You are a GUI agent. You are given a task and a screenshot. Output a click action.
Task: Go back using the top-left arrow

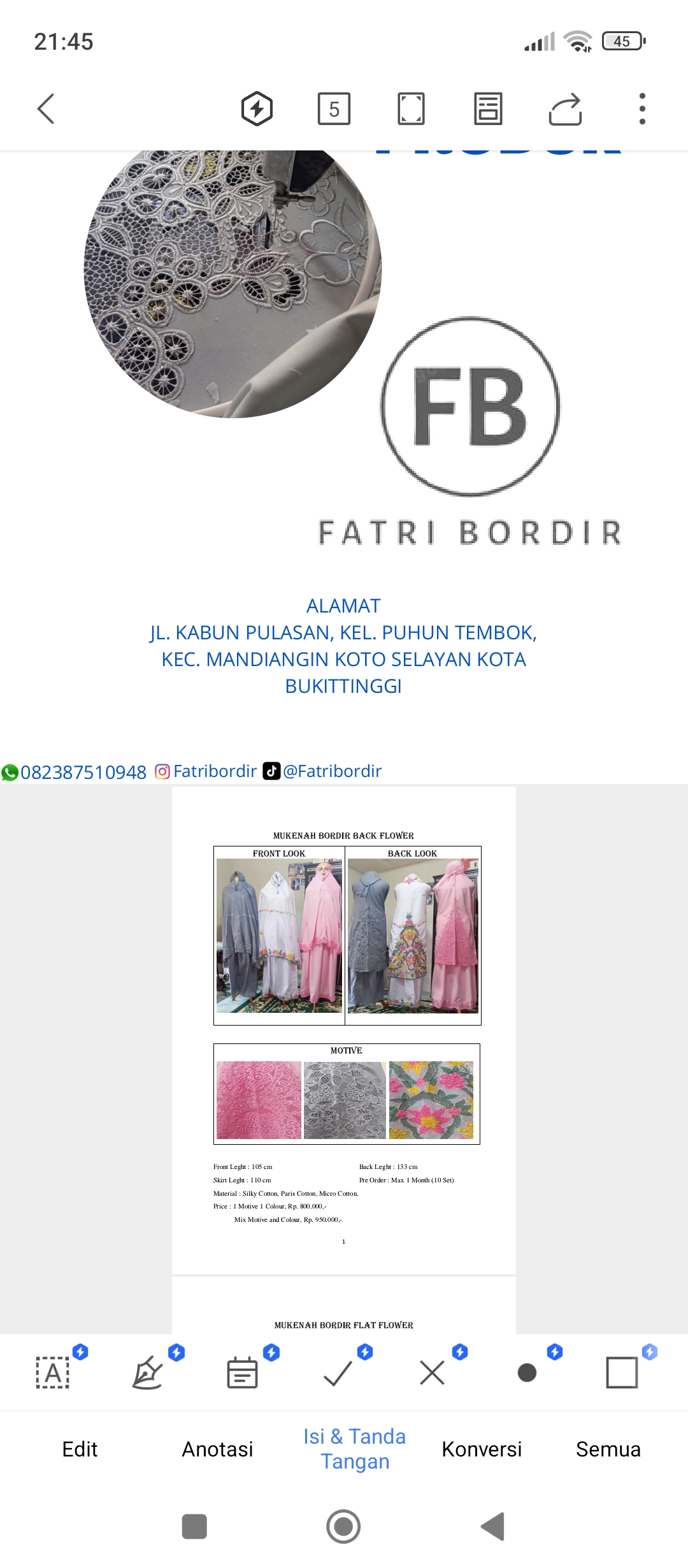(46, 108)
